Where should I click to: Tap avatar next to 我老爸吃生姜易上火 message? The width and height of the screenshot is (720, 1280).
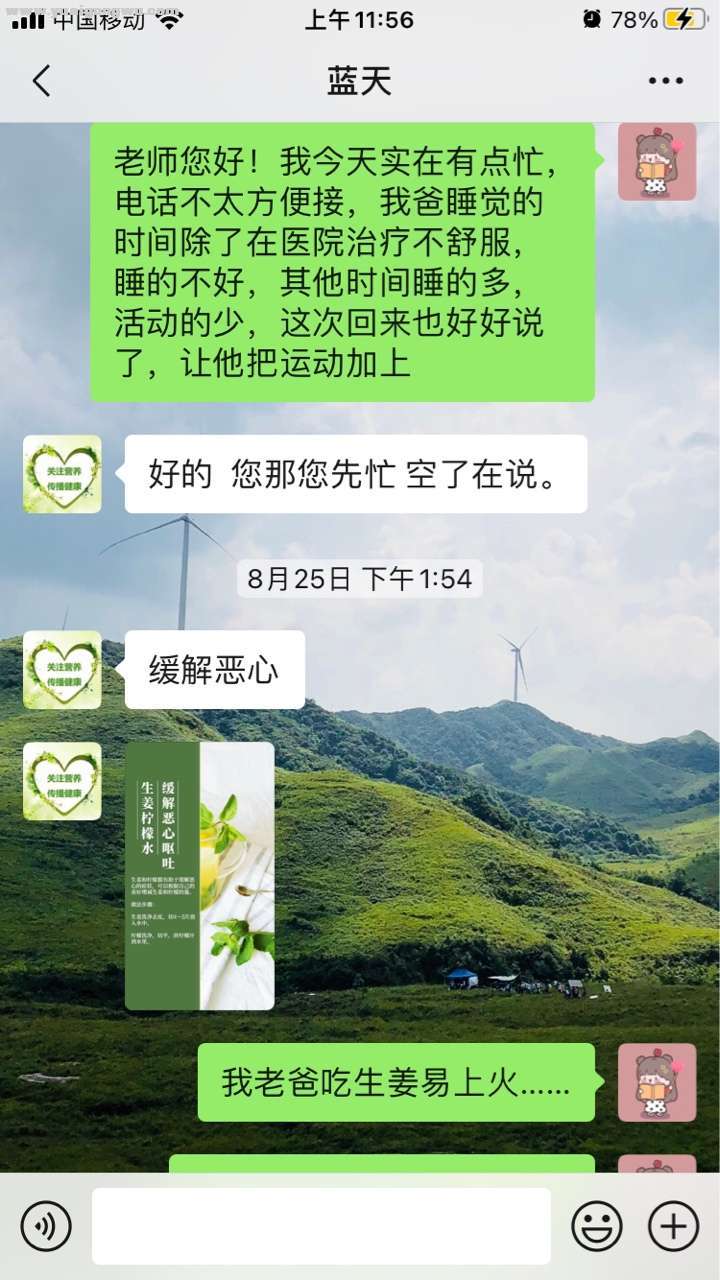tap(657, 1082)
